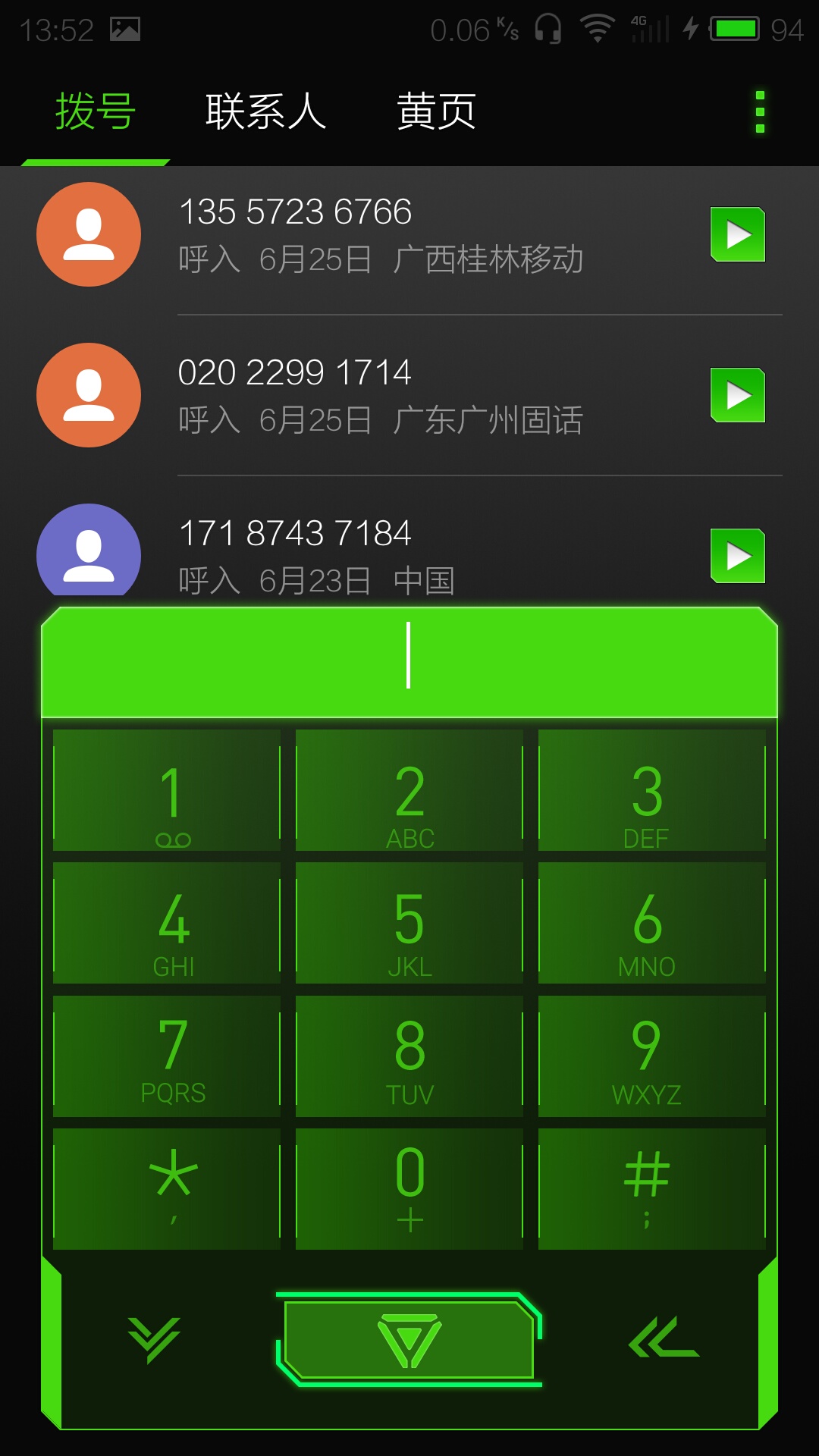Open call record for 135 5723 6766

click(409, 234)
